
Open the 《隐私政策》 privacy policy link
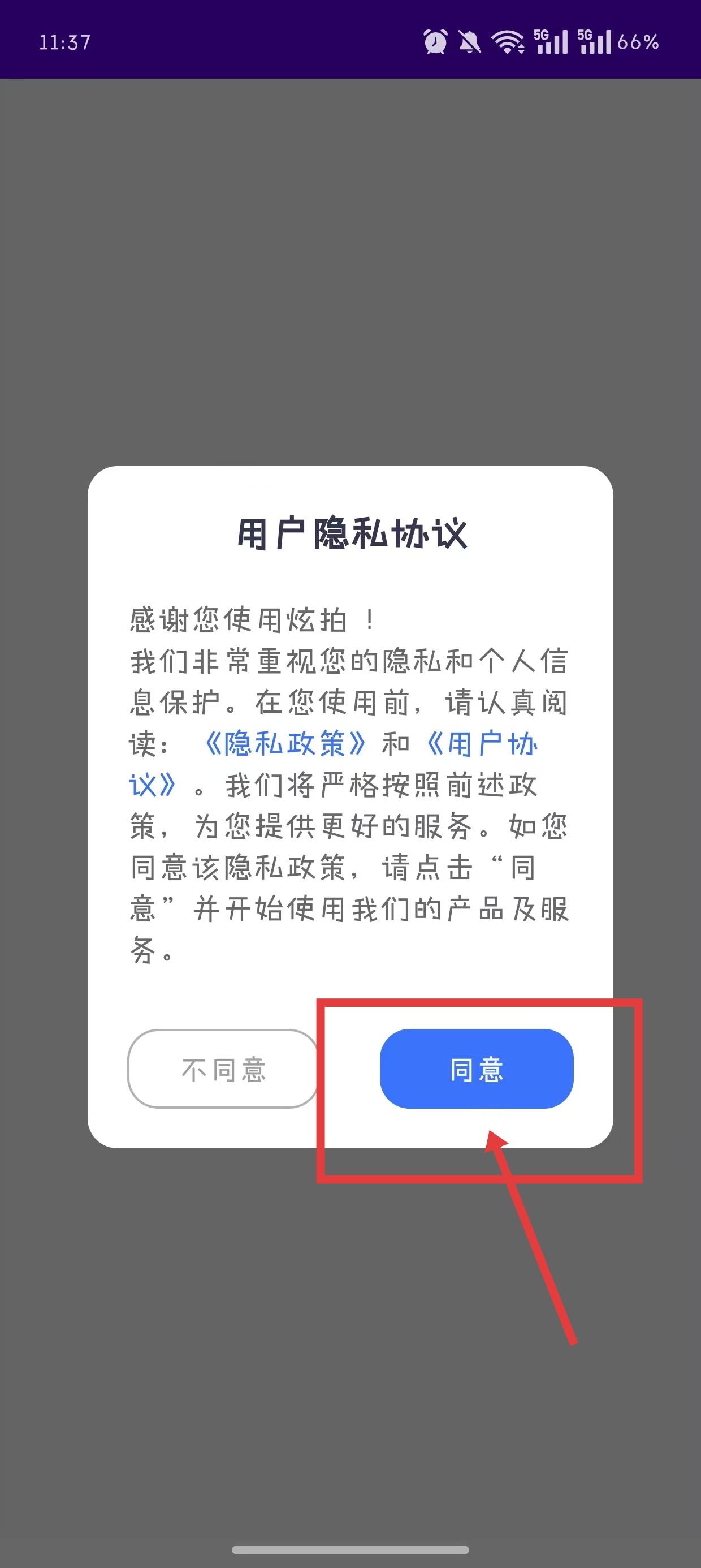pos(285,744)
